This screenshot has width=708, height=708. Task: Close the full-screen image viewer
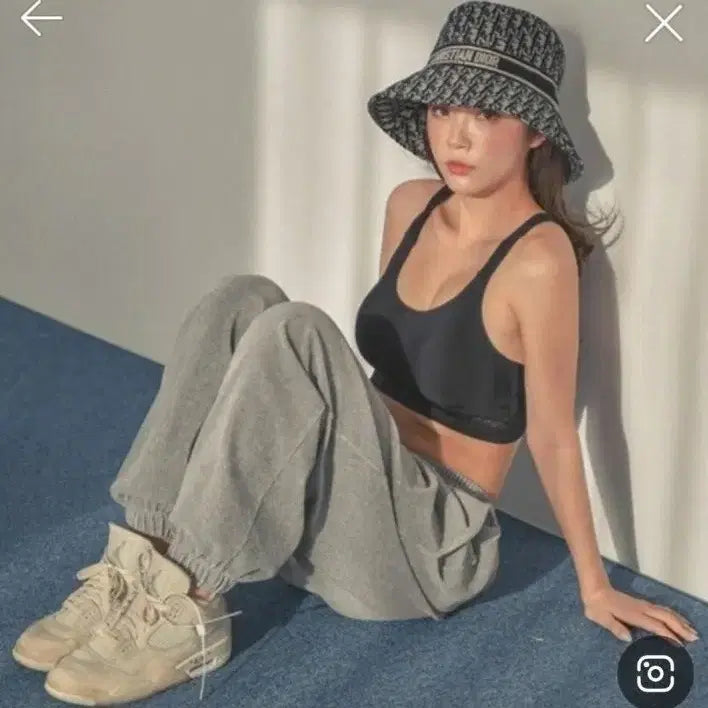coord(663,22)
